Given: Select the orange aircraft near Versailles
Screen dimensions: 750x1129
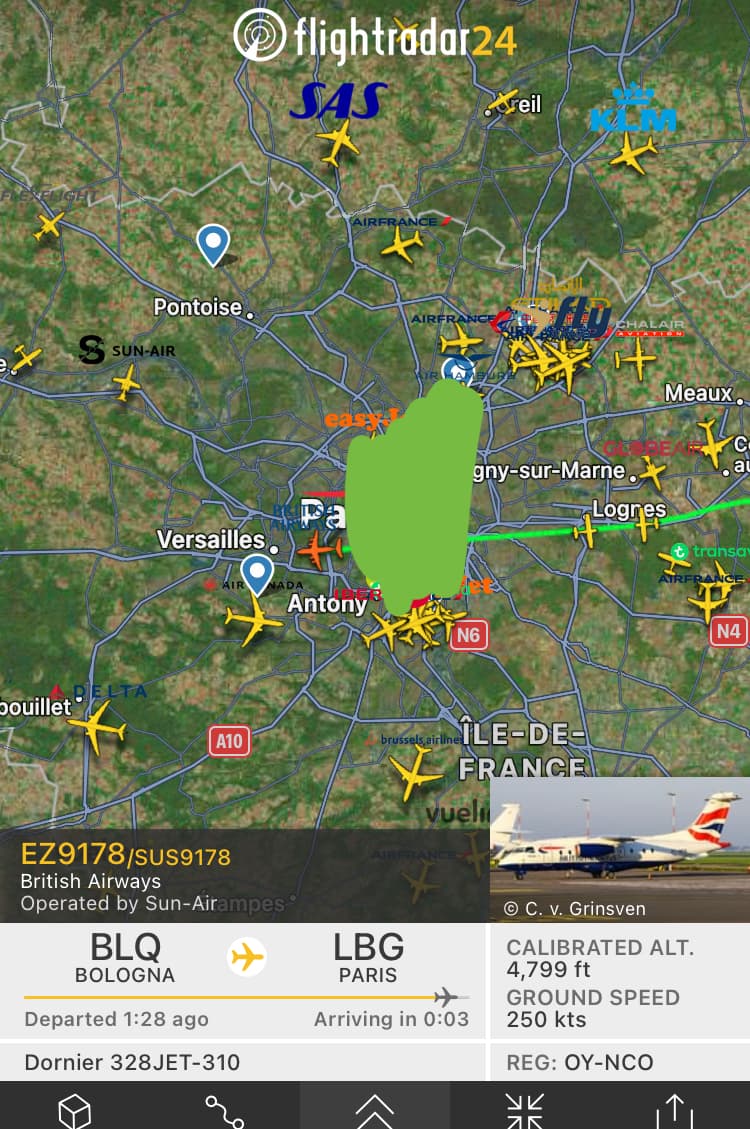Looking at the screenshot, I should pyautogui.click(x=319, y=548).
